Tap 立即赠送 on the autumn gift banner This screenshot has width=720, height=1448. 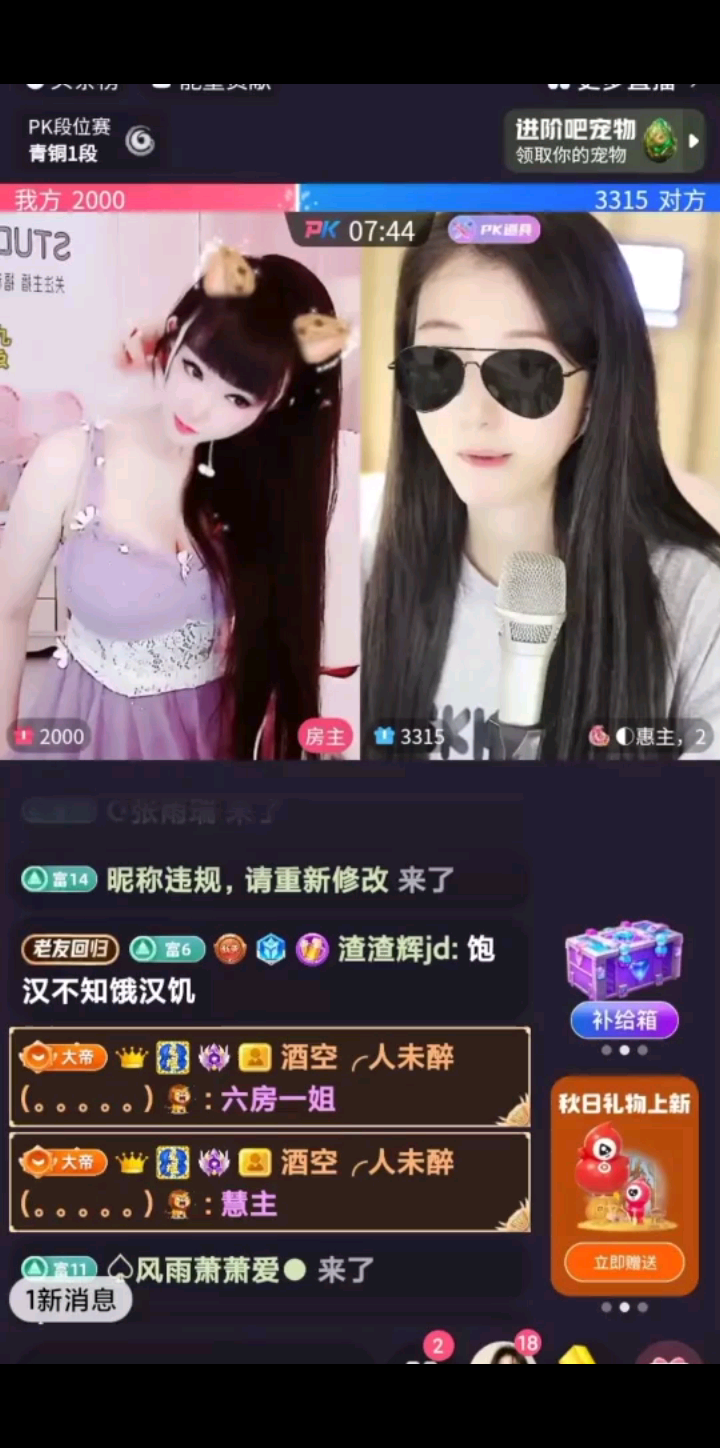(x=624, y=1262)
